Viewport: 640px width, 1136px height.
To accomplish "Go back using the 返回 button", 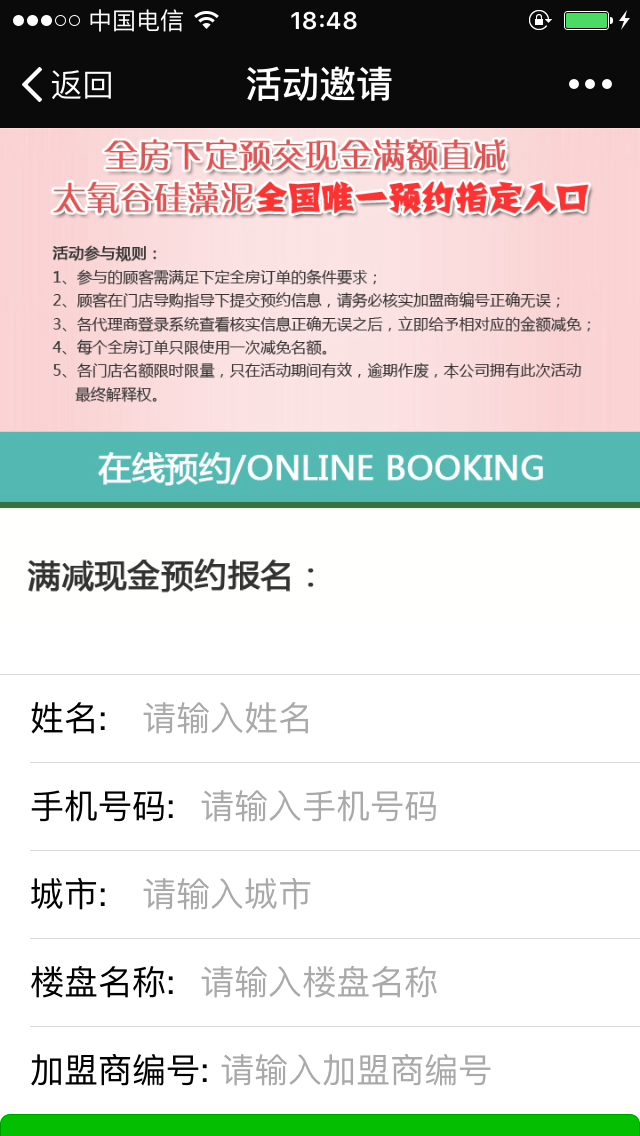I will click(x=67, y=85).
